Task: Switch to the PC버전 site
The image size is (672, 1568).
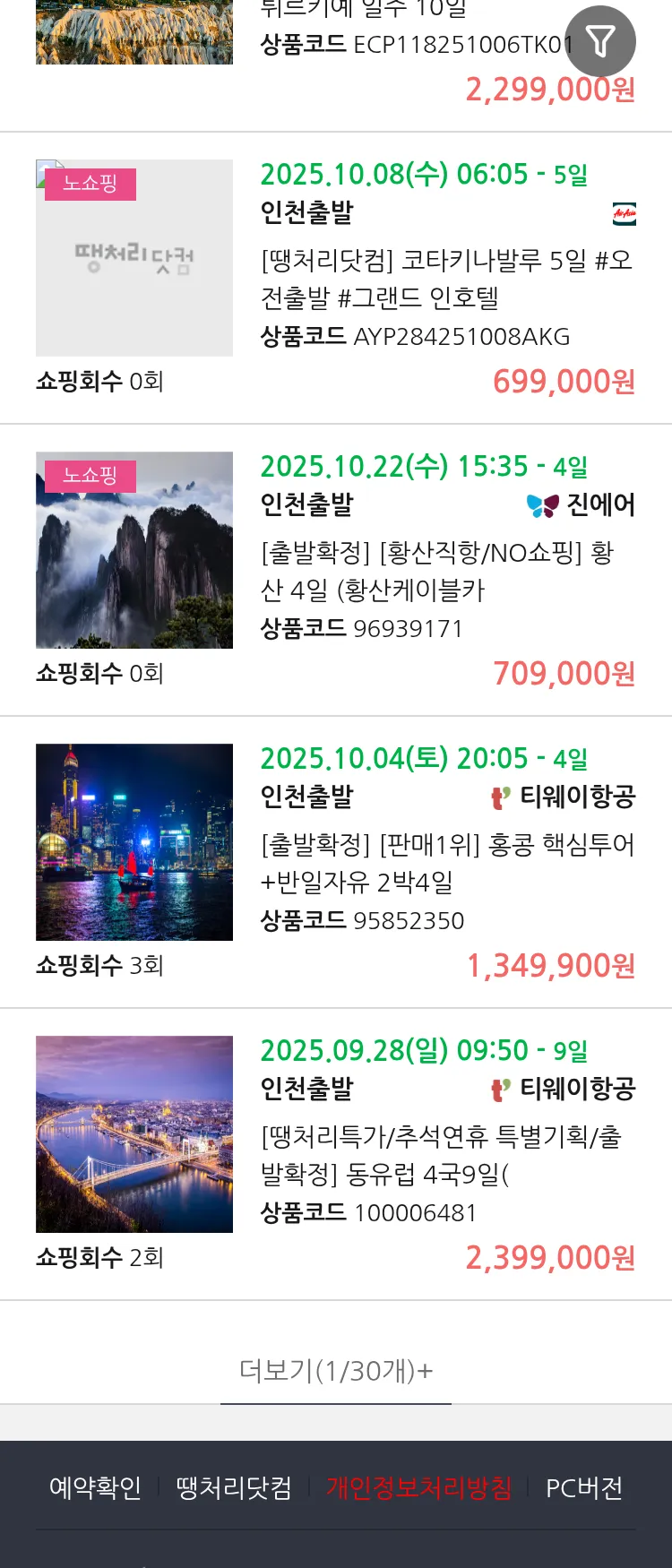Action: (584, 1488)
